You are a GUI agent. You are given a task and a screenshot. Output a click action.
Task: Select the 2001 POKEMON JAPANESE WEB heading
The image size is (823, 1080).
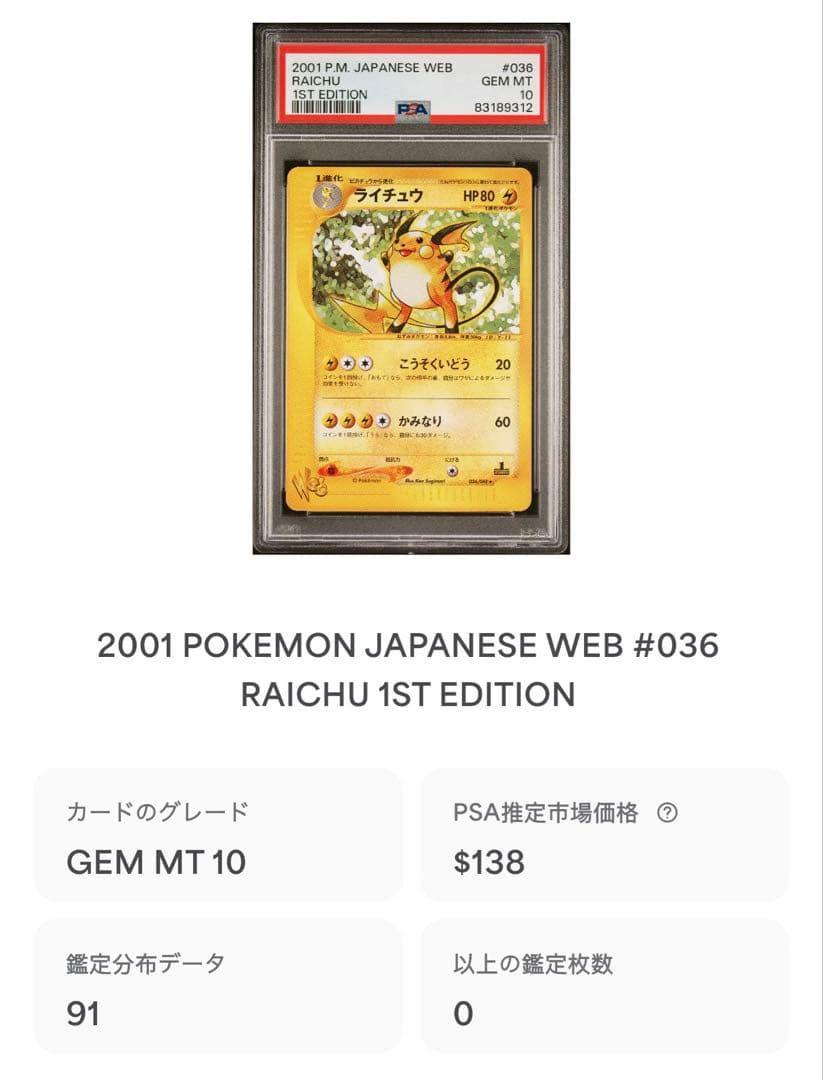click(410, 650)
